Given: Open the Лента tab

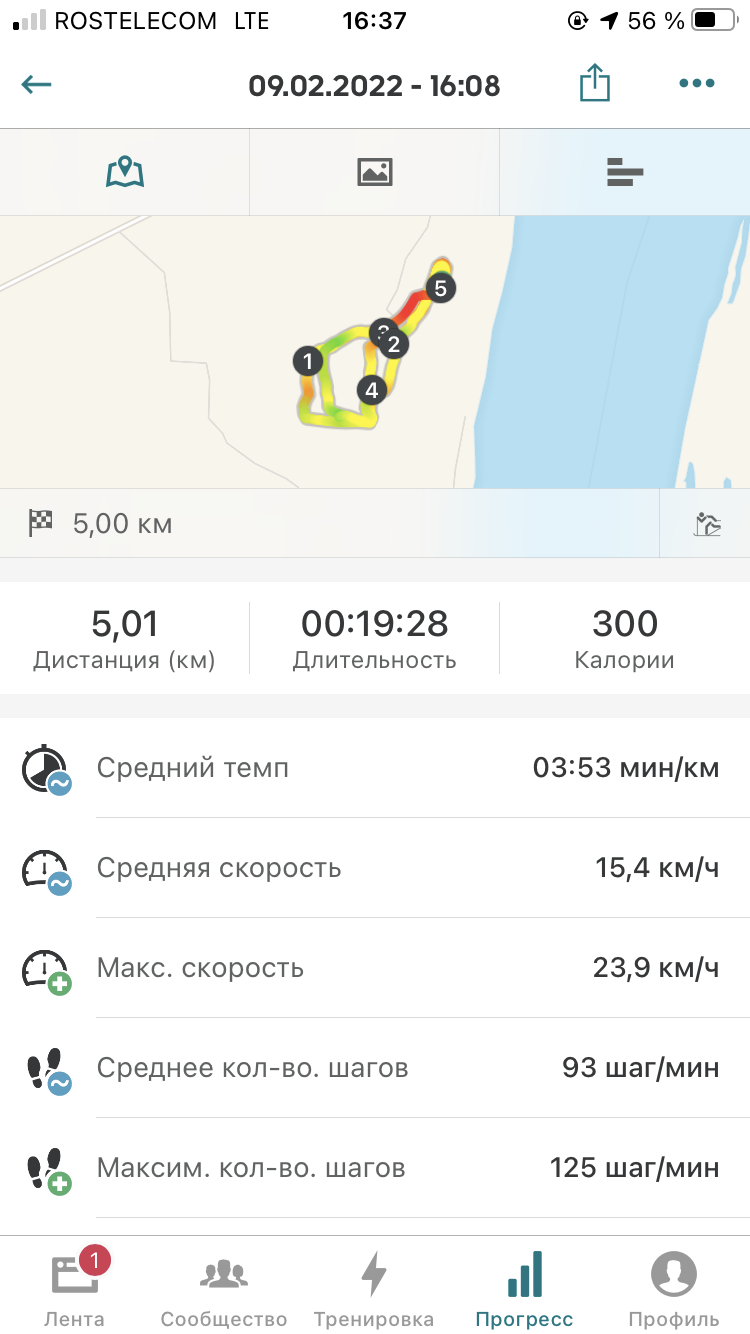Looking at the screenshot, I should click(x=74, y=1286).
